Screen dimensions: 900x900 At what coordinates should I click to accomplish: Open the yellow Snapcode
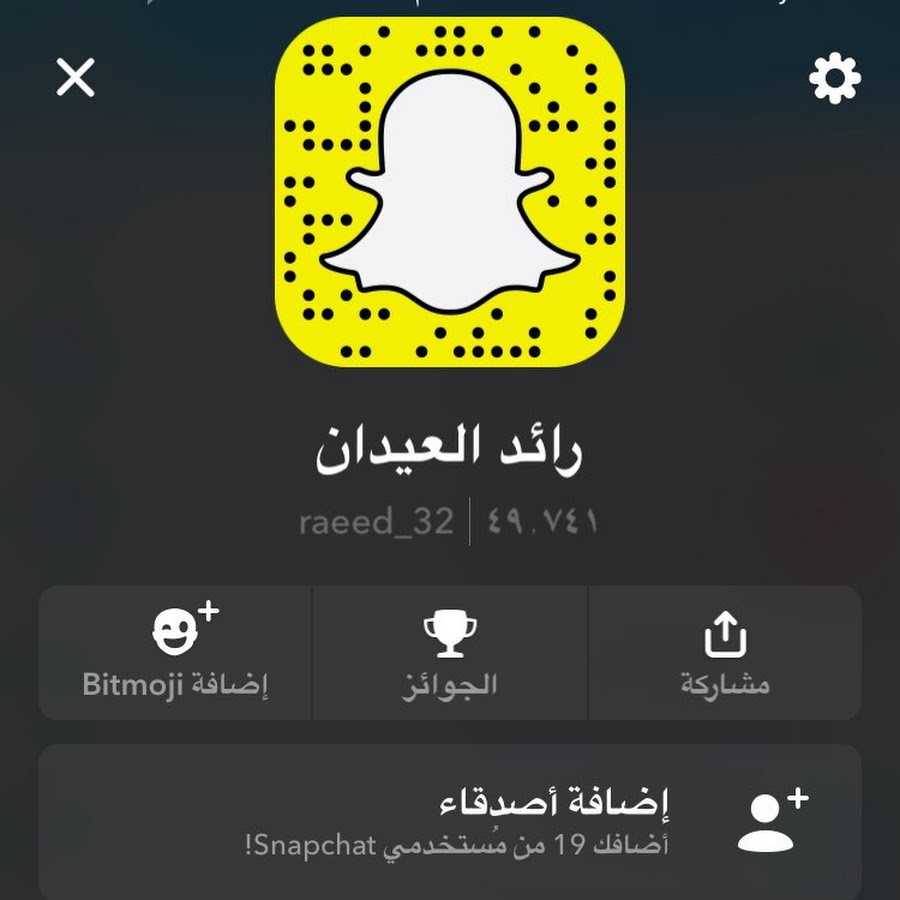(450, 193)
